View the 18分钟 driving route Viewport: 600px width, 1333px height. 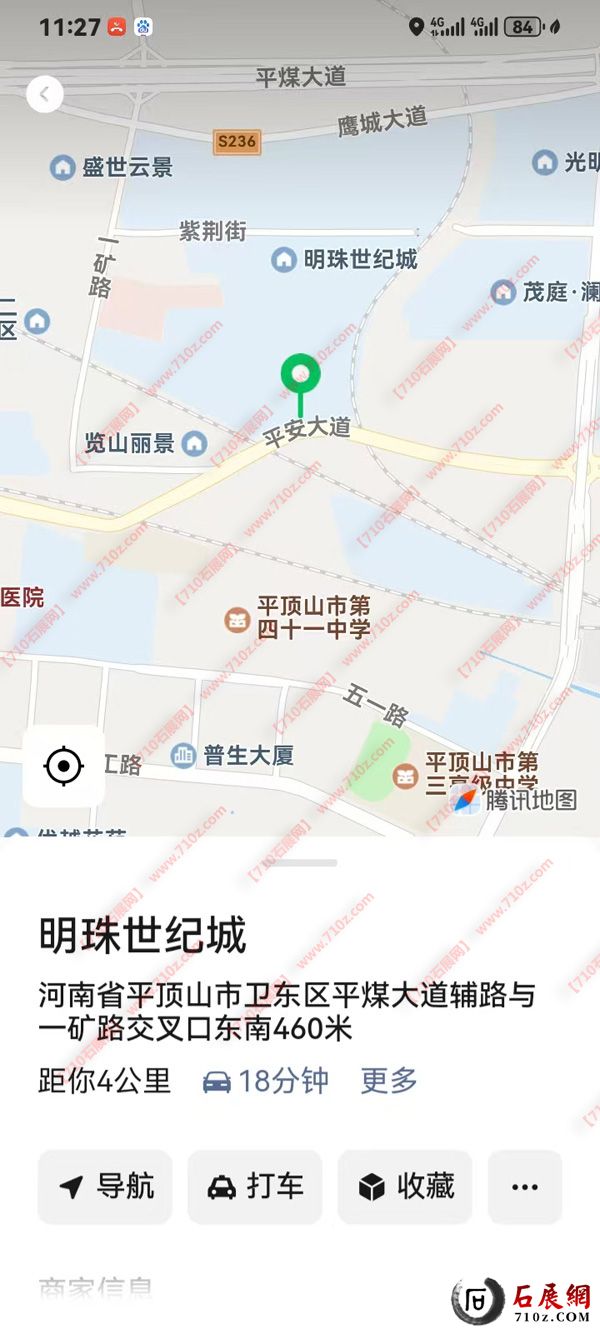pyautogui.click(x=266, y=1081)
